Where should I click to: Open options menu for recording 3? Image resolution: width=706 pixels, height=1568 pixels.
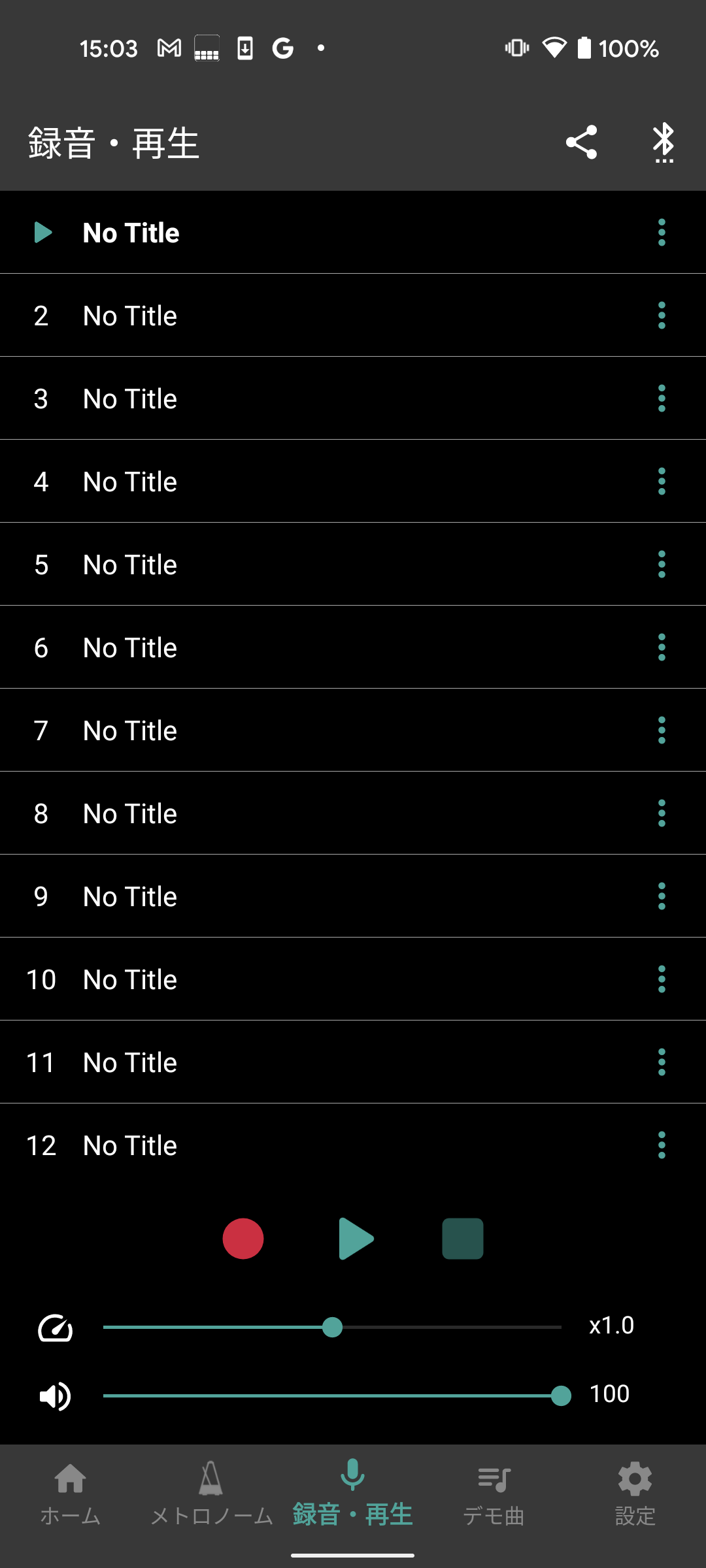[662, 399]
